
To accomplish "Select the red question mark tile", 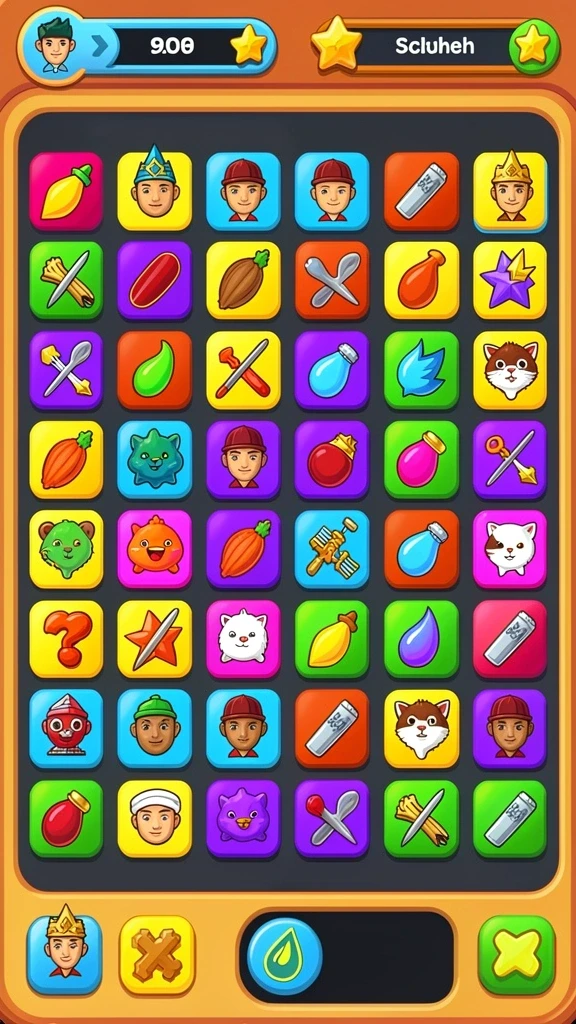I will coord(66,639).
